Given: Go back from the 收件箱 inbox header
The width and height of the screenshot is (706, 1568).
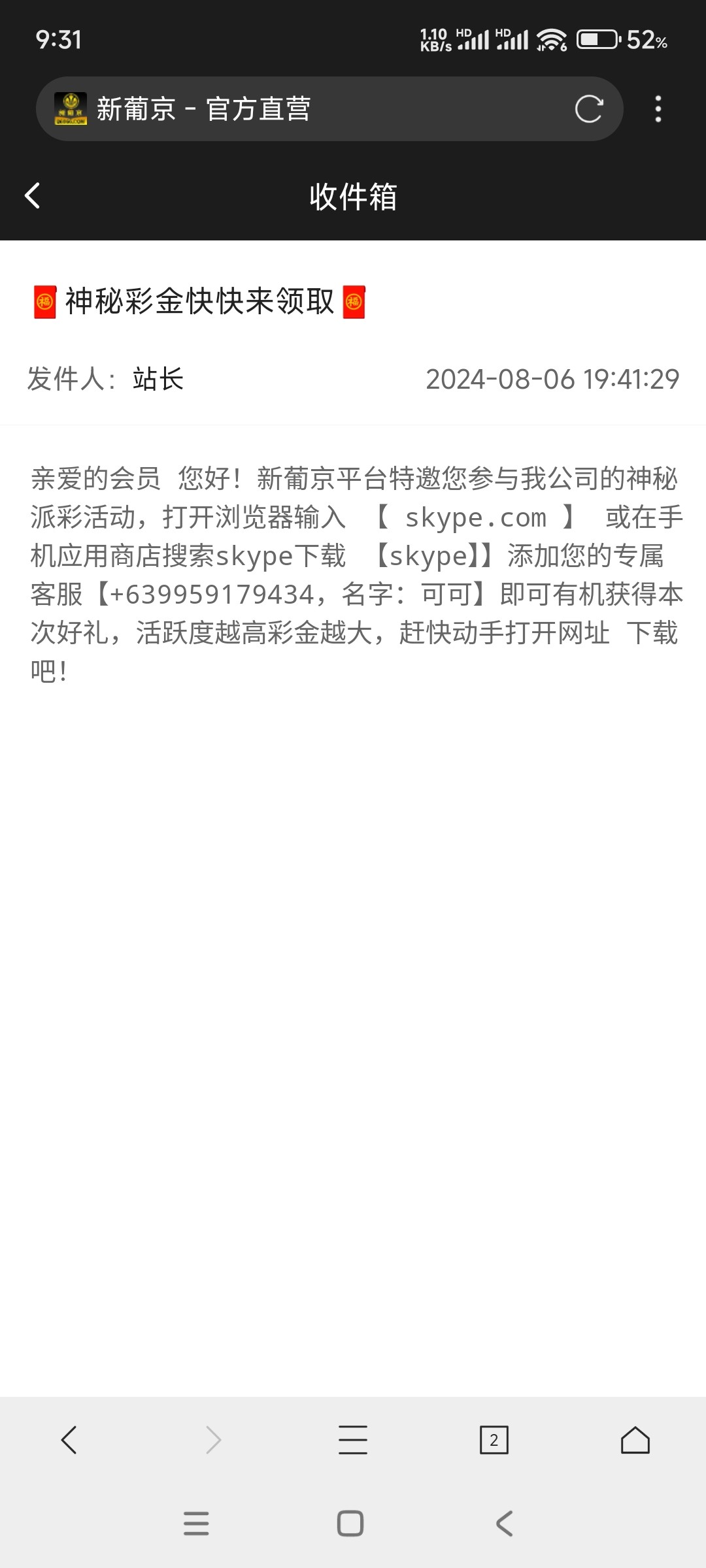Looking at the screenshot, I should click(x=33, y=195).
